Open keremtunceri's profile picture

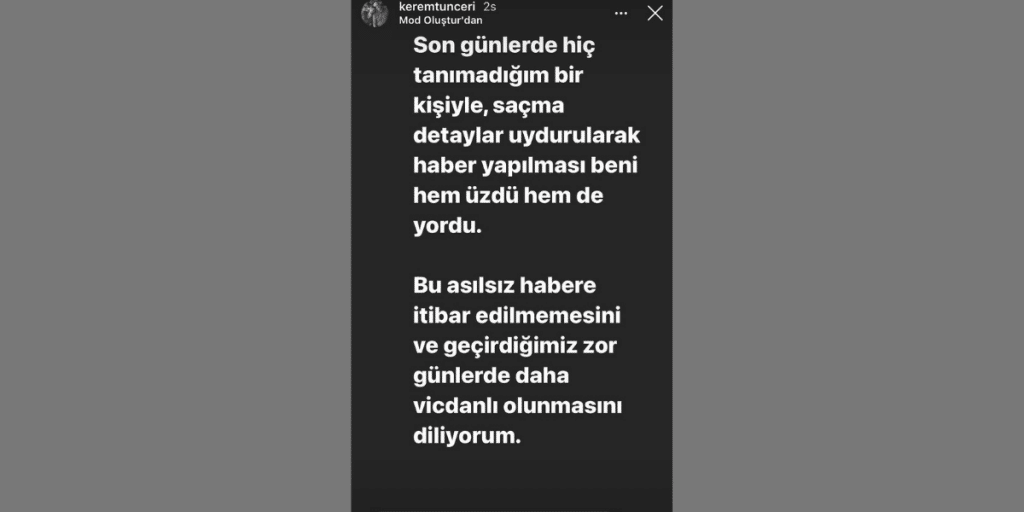coord(374,13)
